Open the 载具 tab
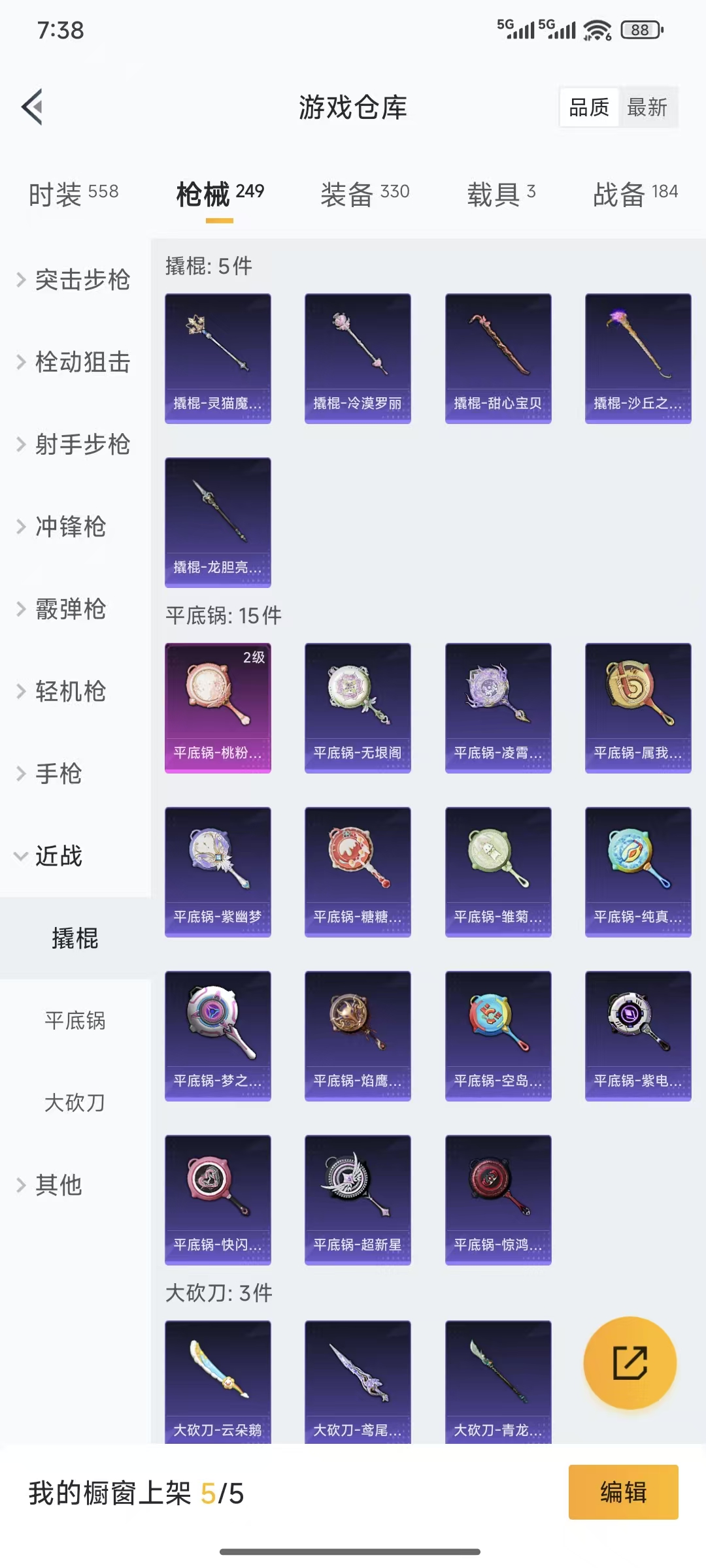Image resolution: width=706 pixels, height=1568 pixels. tap(501, 193)
